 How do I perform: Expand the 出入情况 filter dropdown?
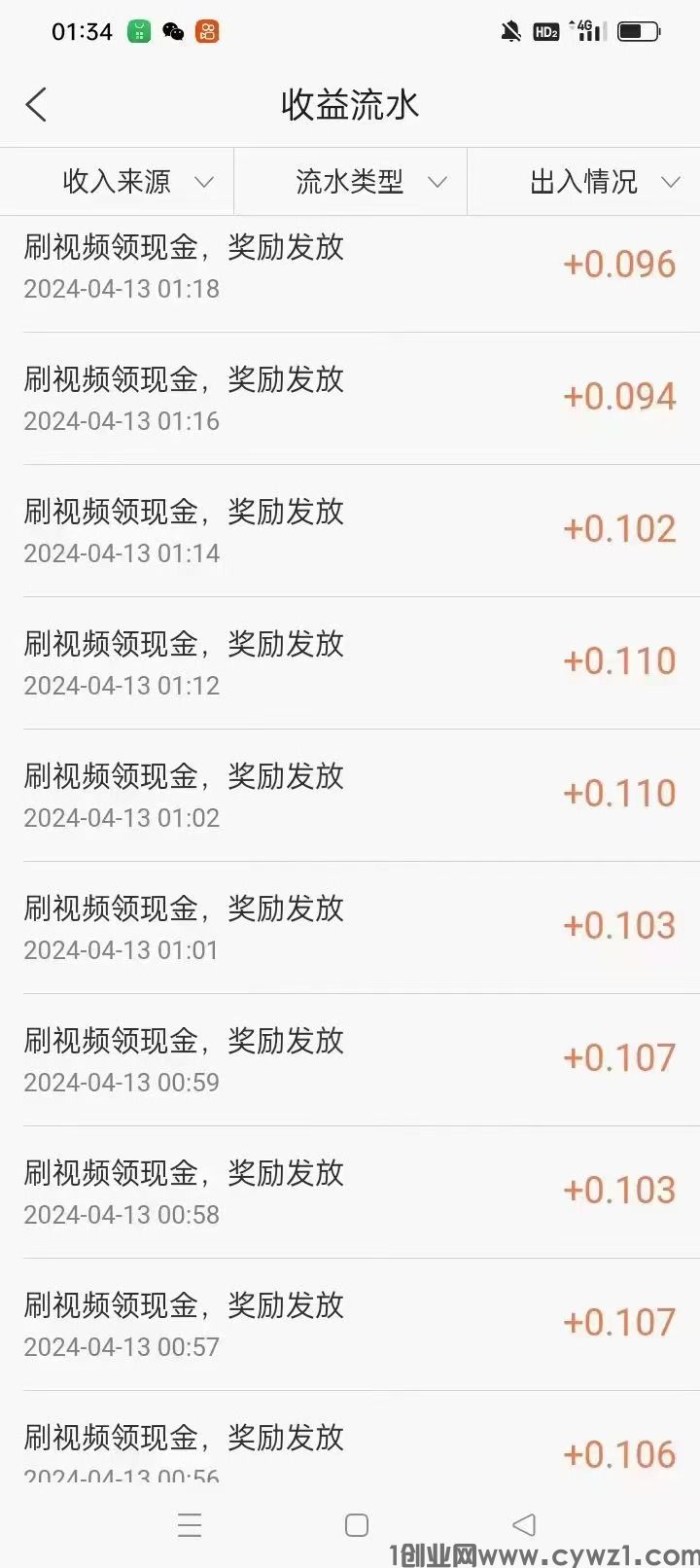603,182
